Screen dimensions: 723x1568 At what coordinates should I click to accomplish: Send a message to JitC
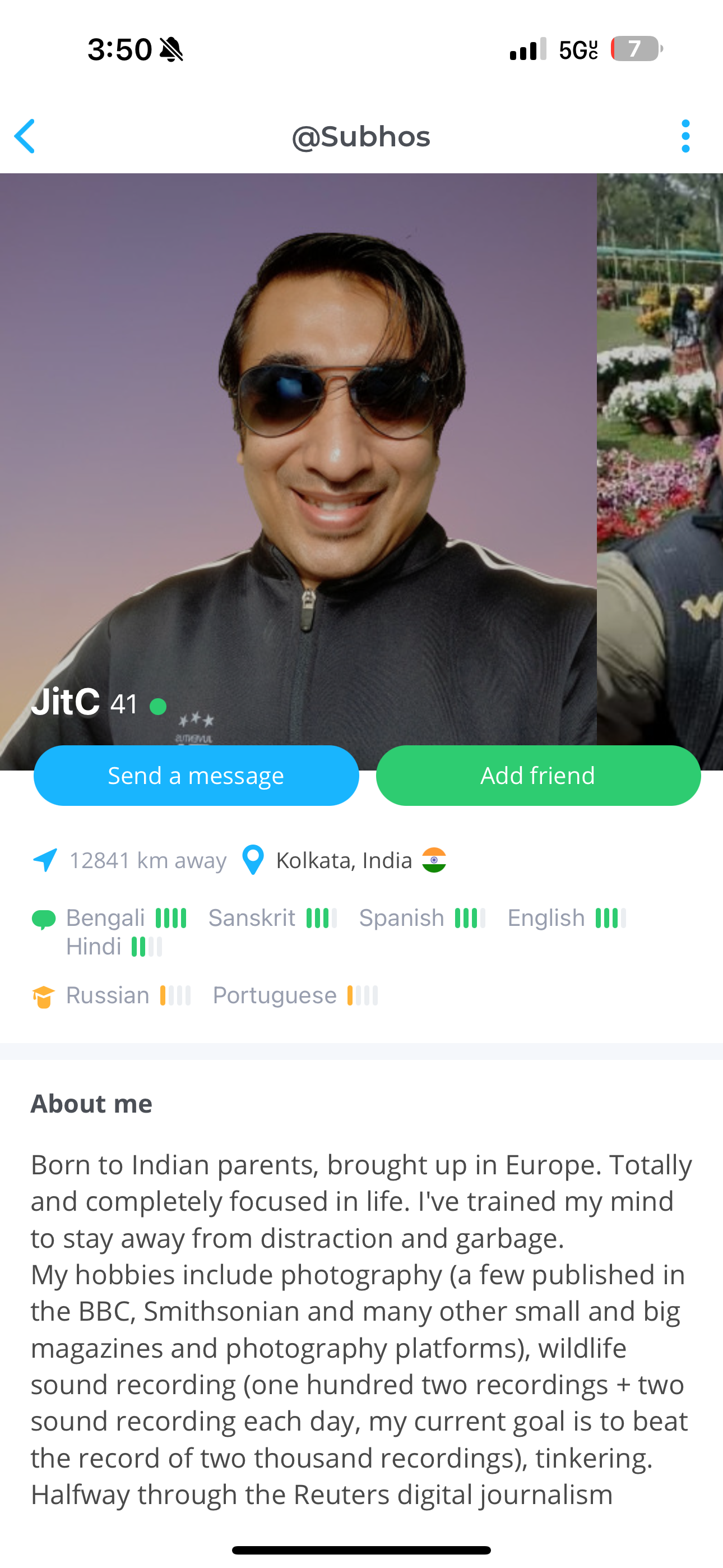click(196, 776)
